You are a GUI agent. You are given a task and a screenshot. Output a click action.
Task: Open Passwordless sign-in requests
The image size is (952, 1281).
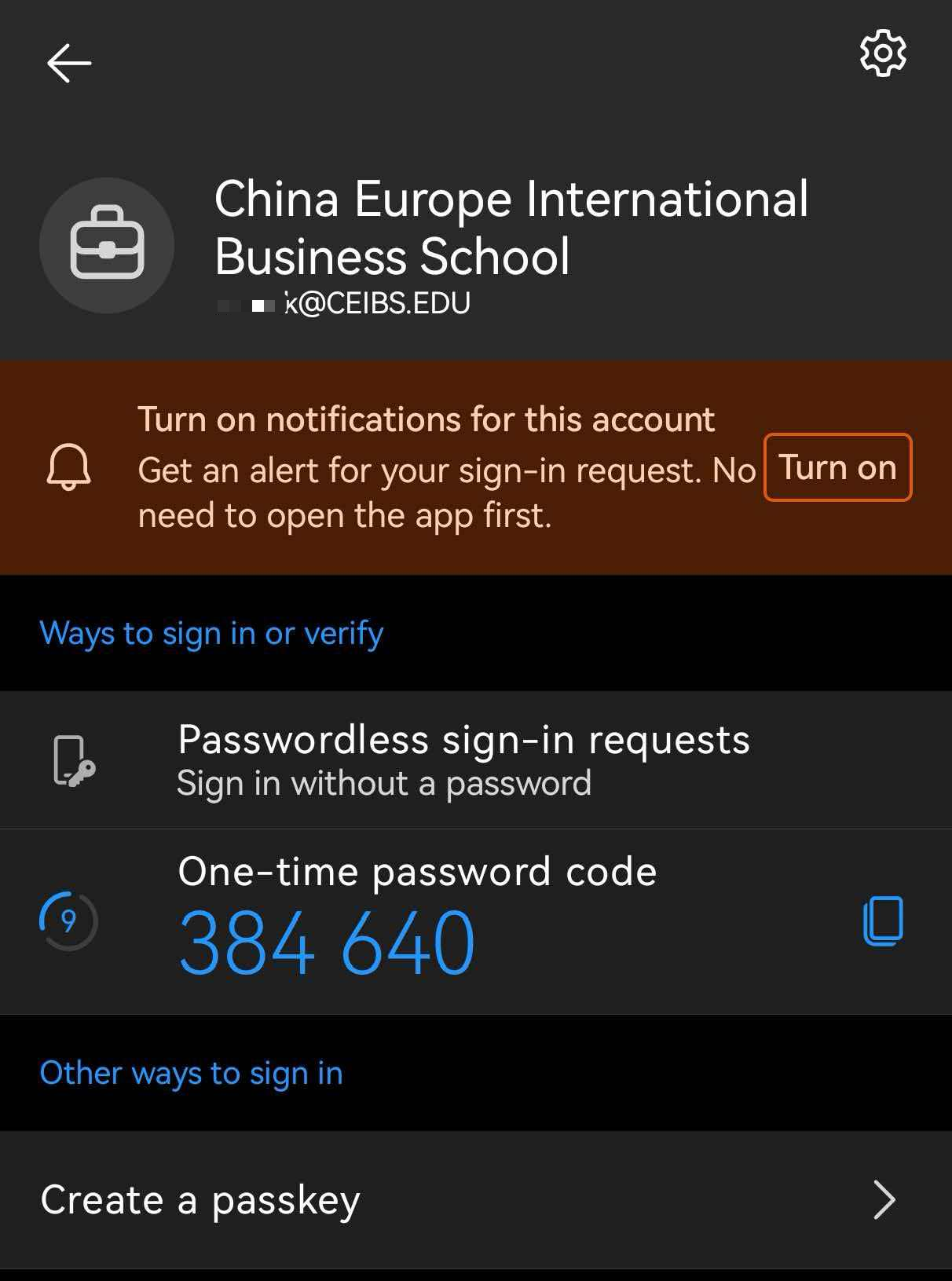[x=463, y=759]
